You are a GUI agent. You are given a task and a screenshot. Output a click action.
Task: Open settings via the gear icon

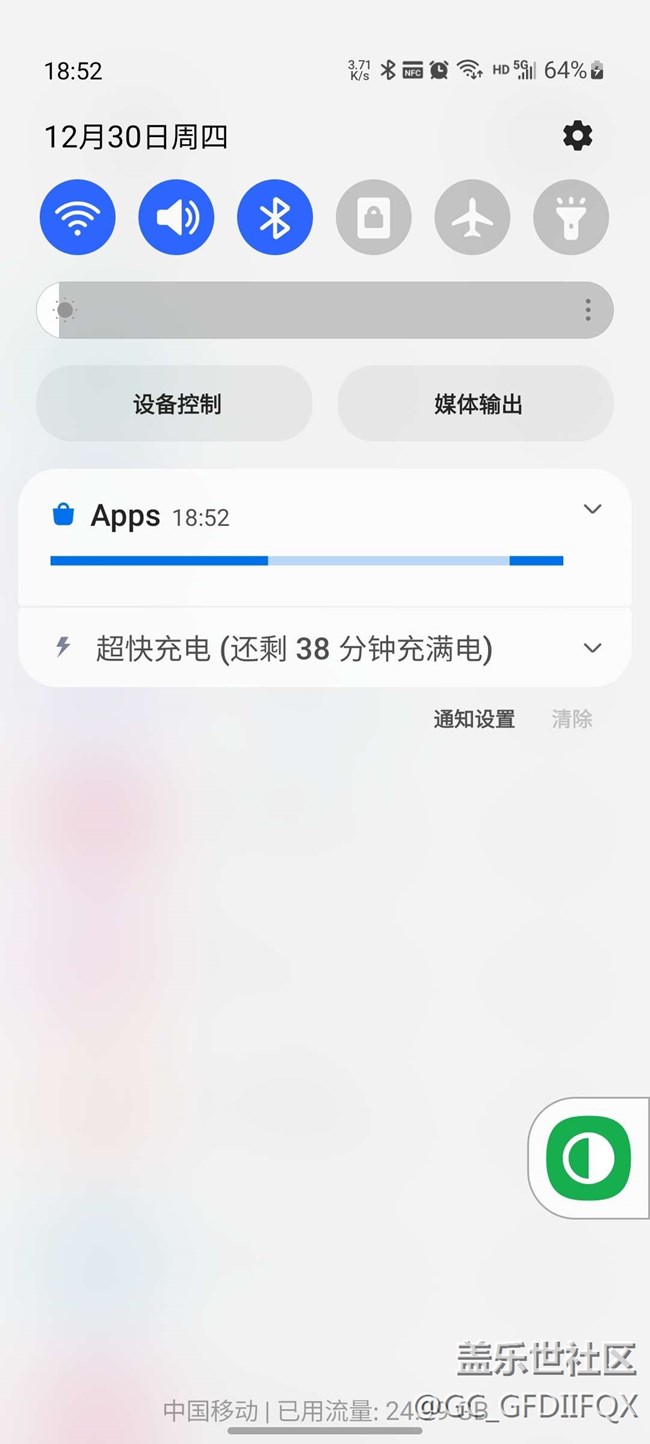pos(577,136)
